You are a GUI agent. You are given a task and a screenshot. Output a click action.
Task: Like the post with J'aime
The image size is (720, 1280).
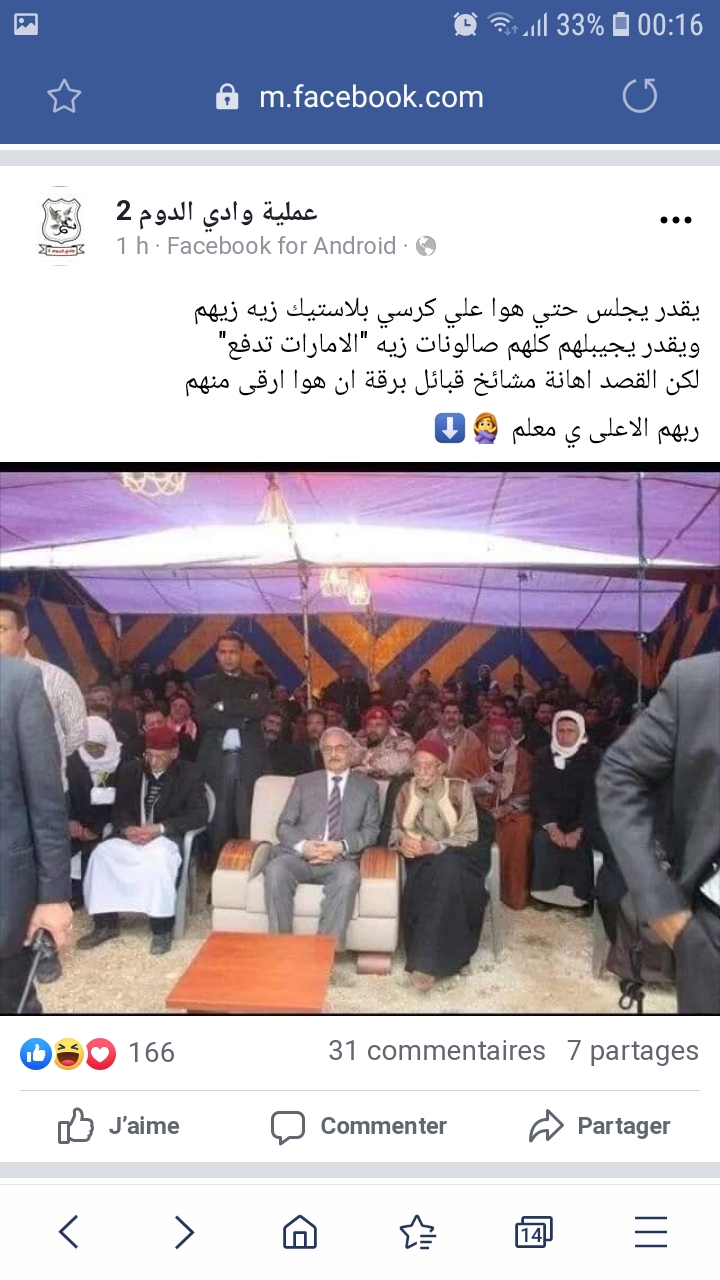pos(119,1127)
